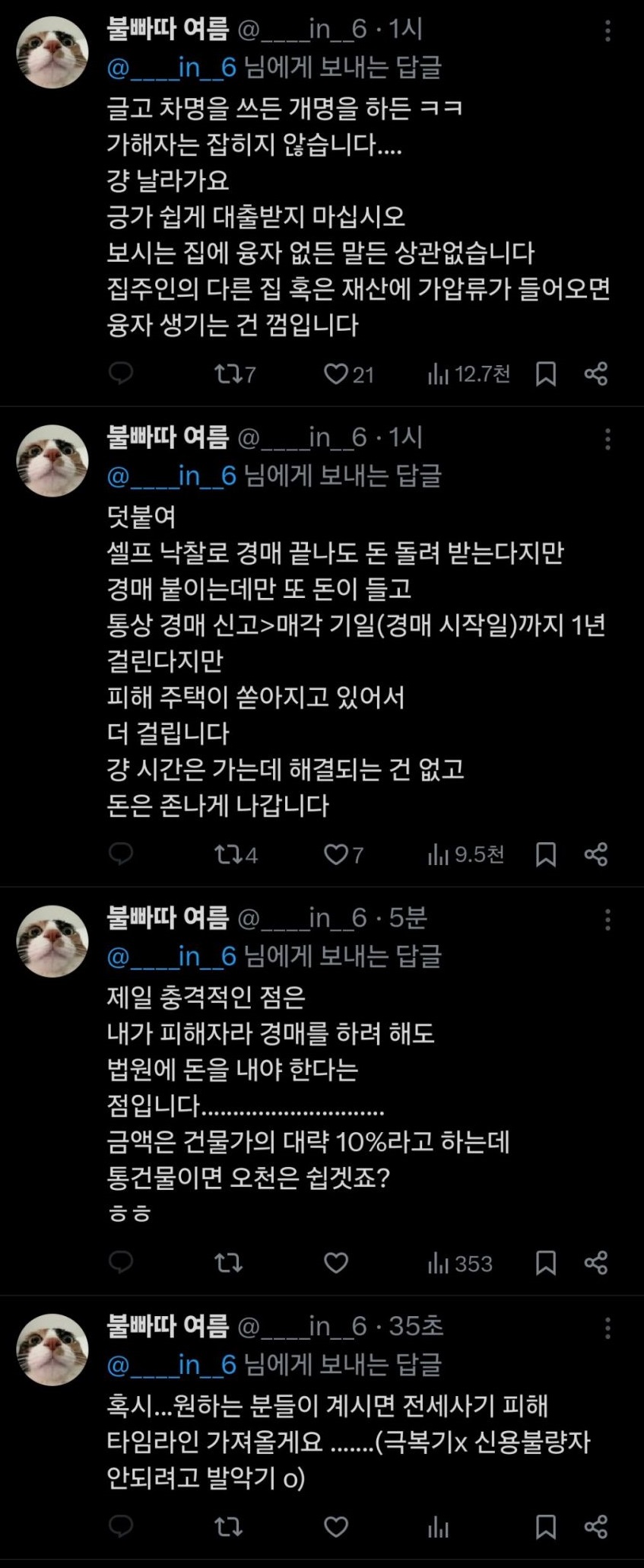Image resolution: width=644 pixels, height=1568 pixels.
Task: Like the tweet starting with 덧붙여
Action: click(x=336, y=854)
